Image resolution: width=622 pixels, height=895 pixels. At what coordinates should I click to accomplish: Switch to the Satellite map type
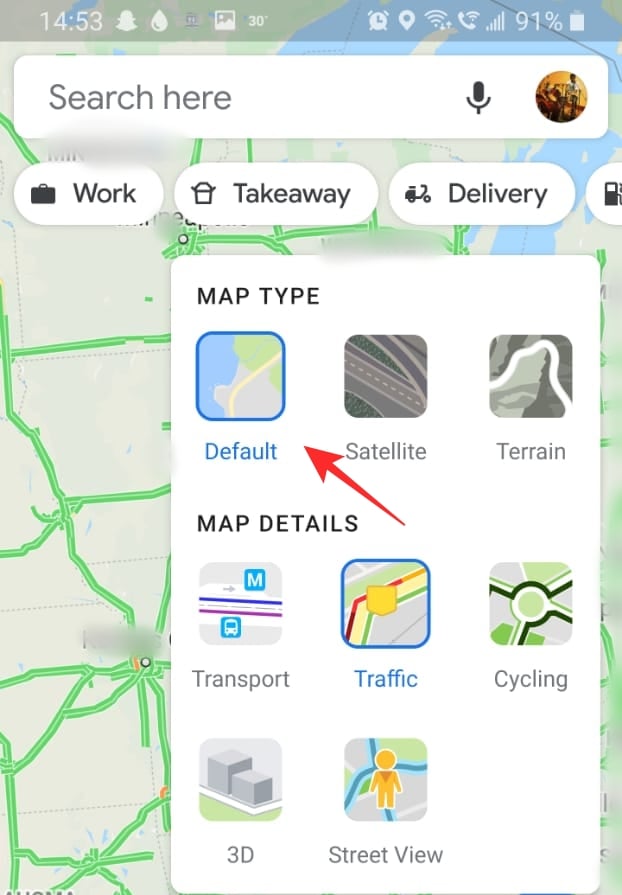coord(386,376)
